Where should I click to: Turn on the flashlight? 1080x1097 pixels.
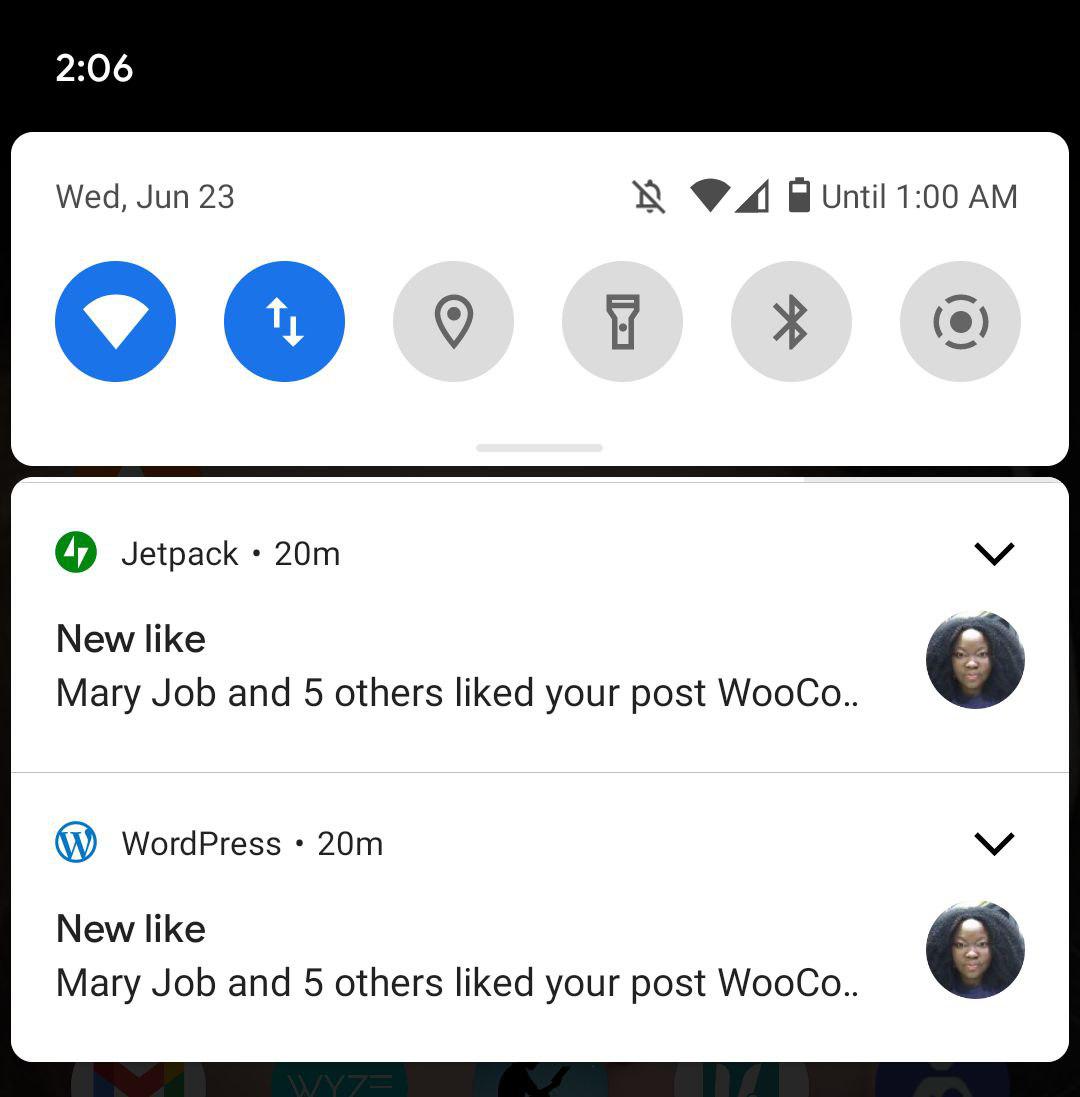pos(622,321)
